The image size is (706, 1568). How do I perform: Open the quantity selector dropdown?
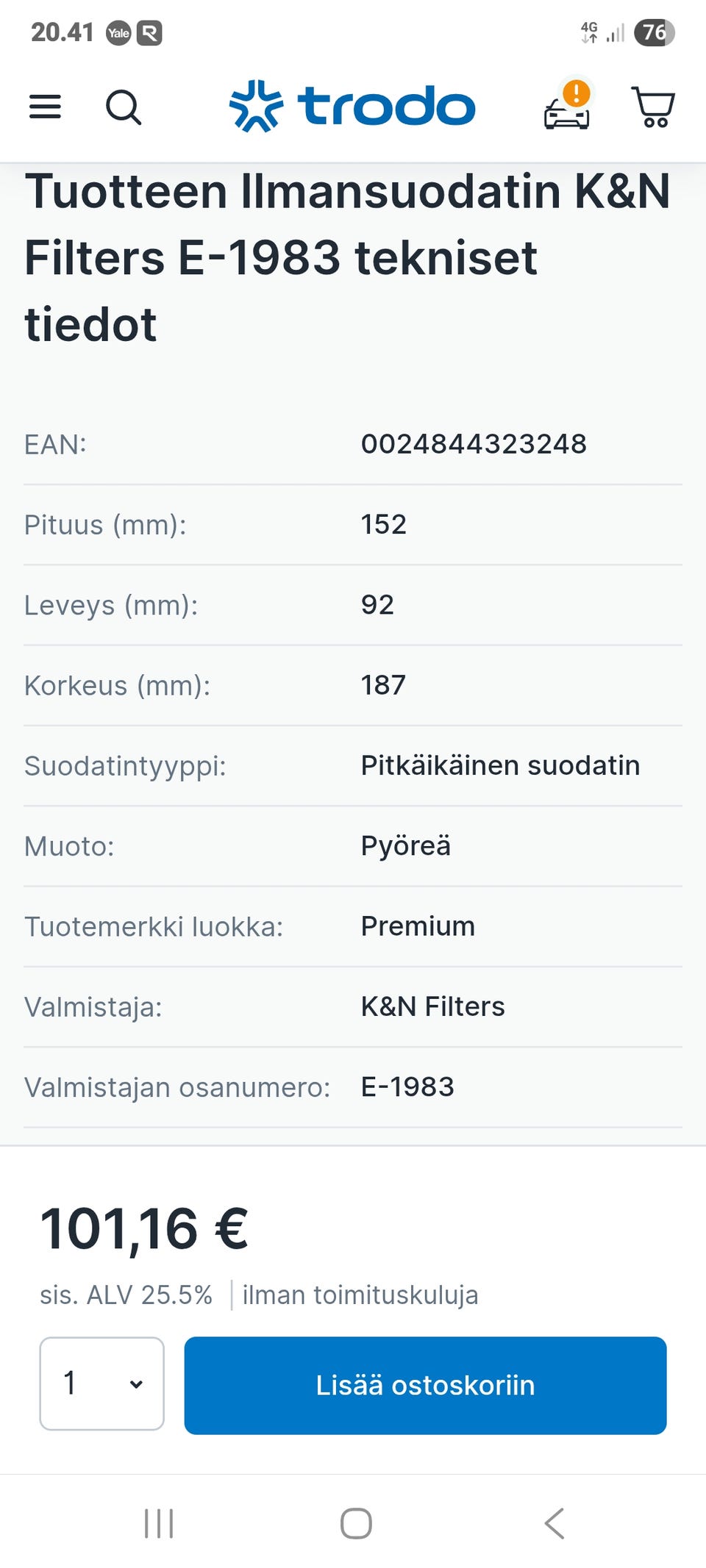101,1385
